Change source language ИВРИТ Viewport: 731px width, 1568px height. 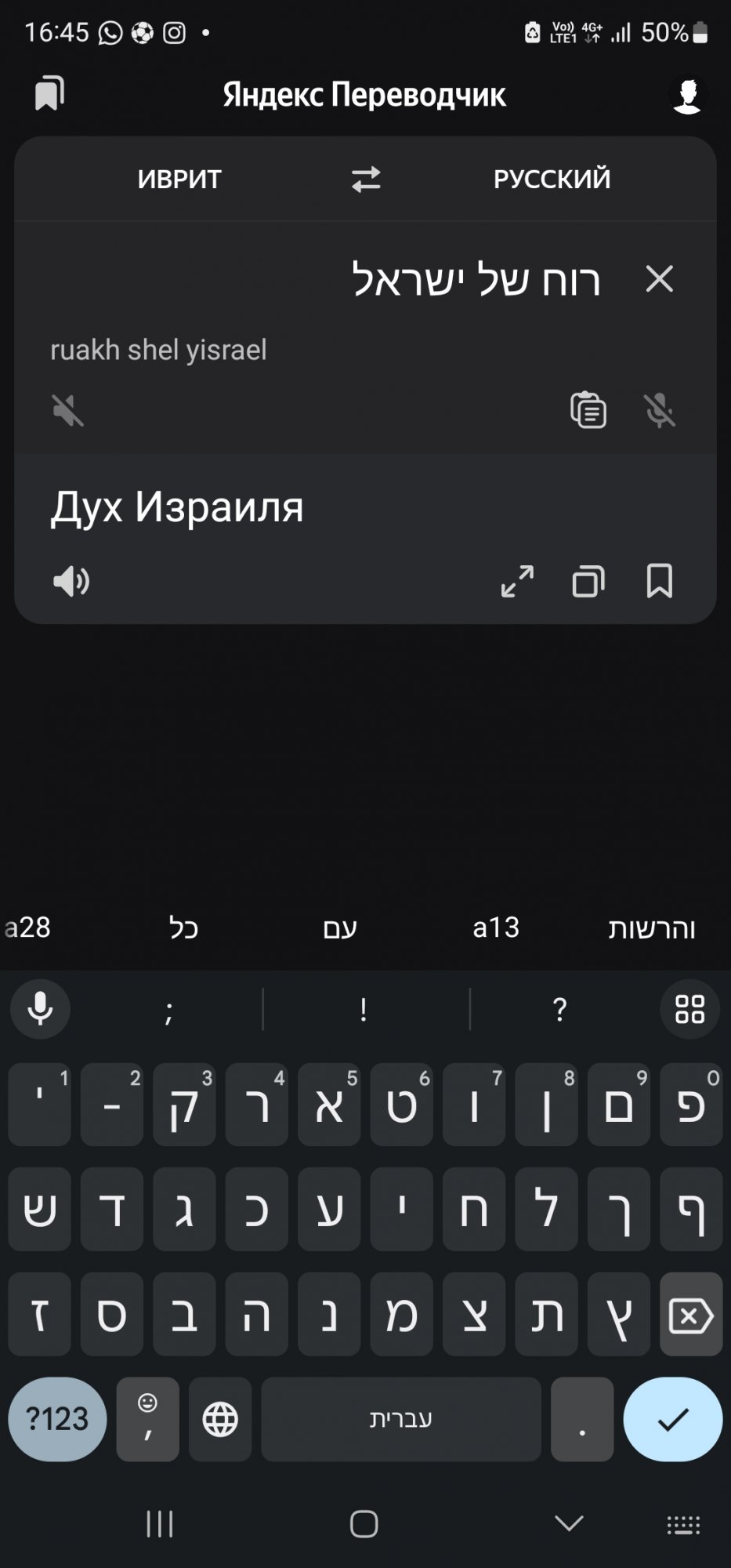pyautogui.click(x=179, y=179)
